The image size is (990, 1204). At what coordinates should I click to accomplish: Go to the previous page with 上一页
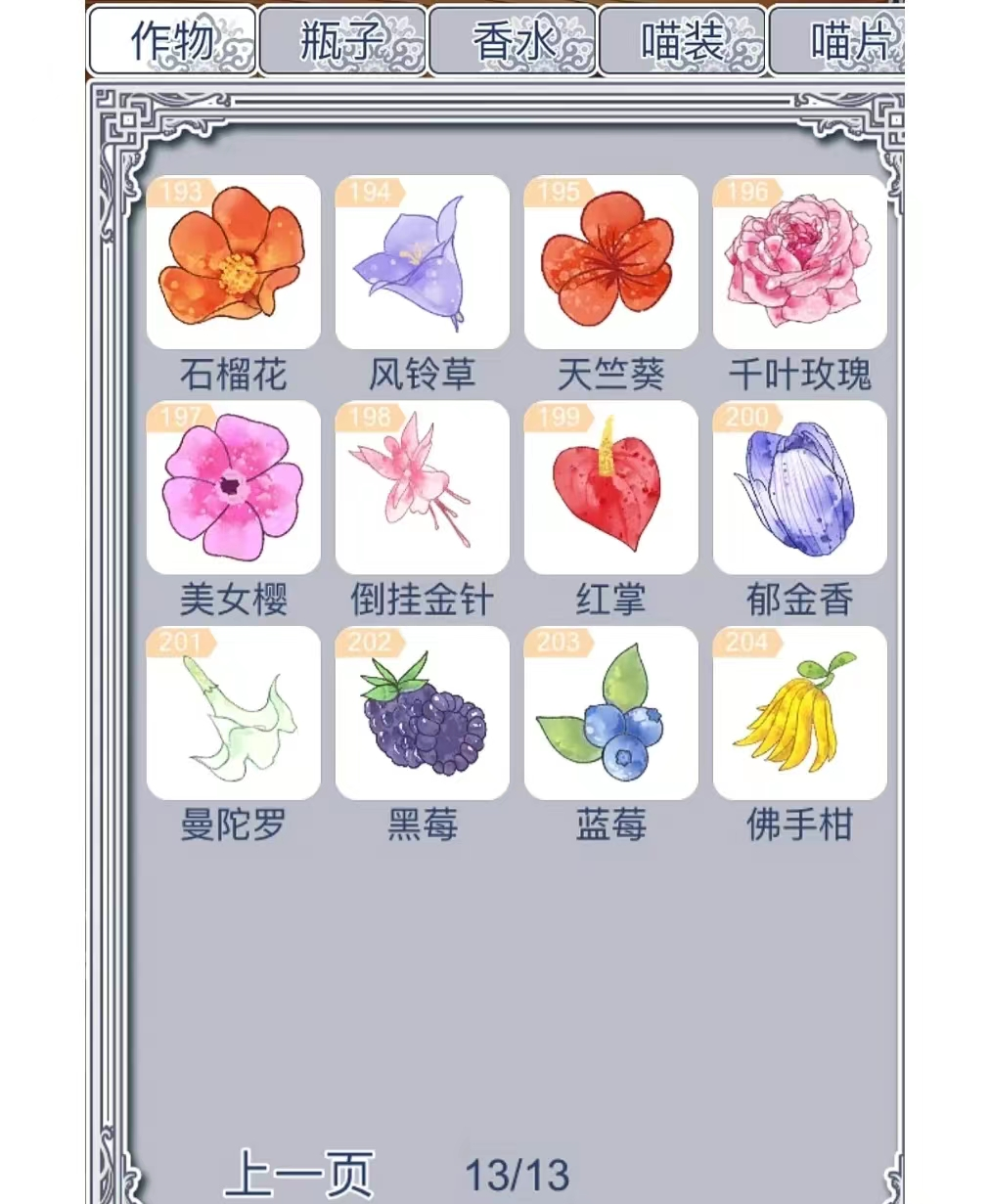click(298, 1173)
